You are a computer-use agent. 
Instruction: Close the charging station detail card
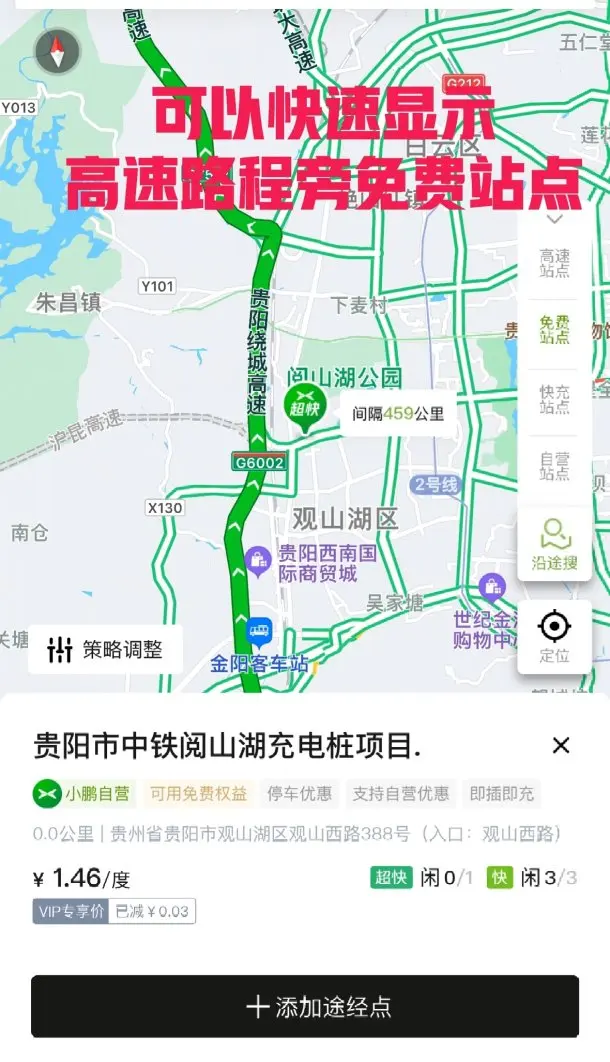(561, 745)
